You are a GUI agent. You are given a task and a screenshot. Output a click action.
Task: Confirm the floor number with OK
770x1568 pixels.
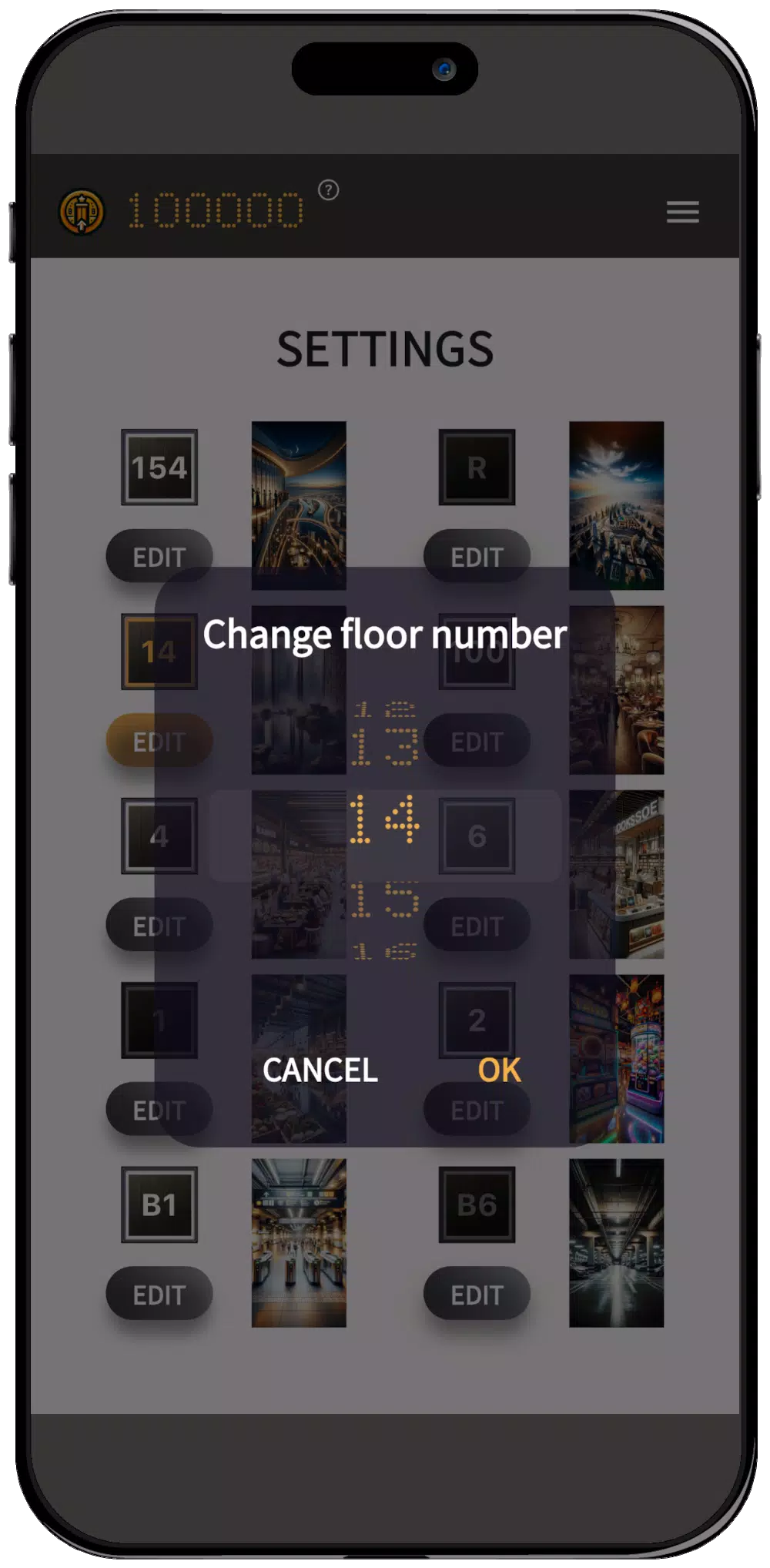(499, 1070)
